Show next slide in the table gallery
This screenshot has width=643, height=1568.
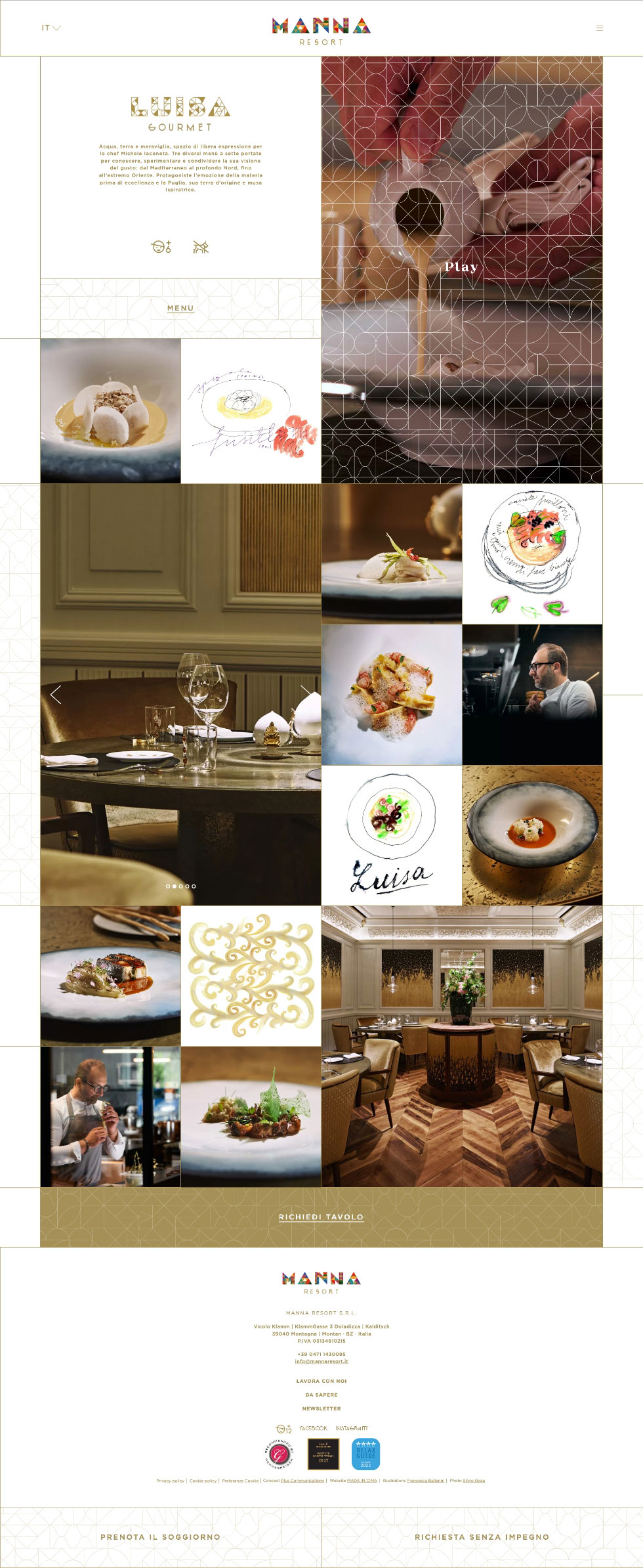click(x=306, y=695)
